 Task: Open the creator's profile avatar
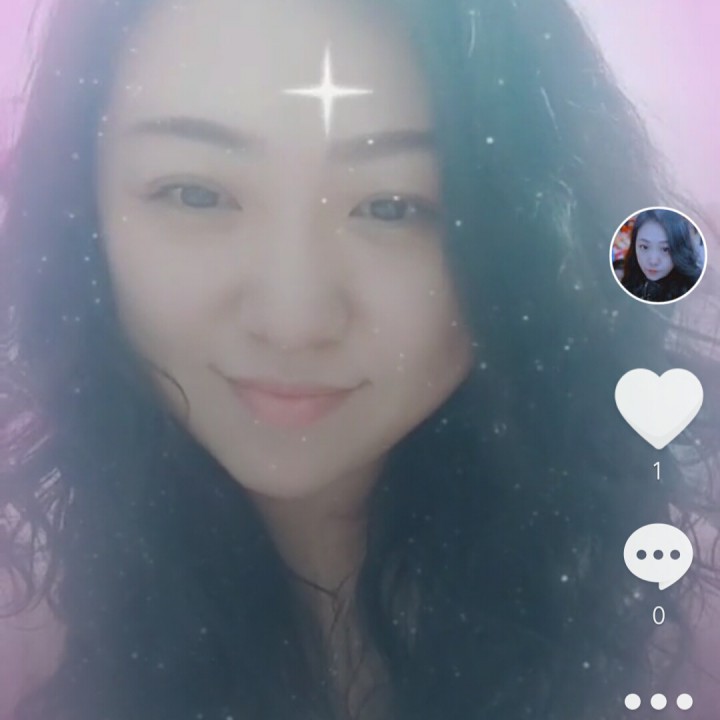pyautogui.click(x=658, y=255)
